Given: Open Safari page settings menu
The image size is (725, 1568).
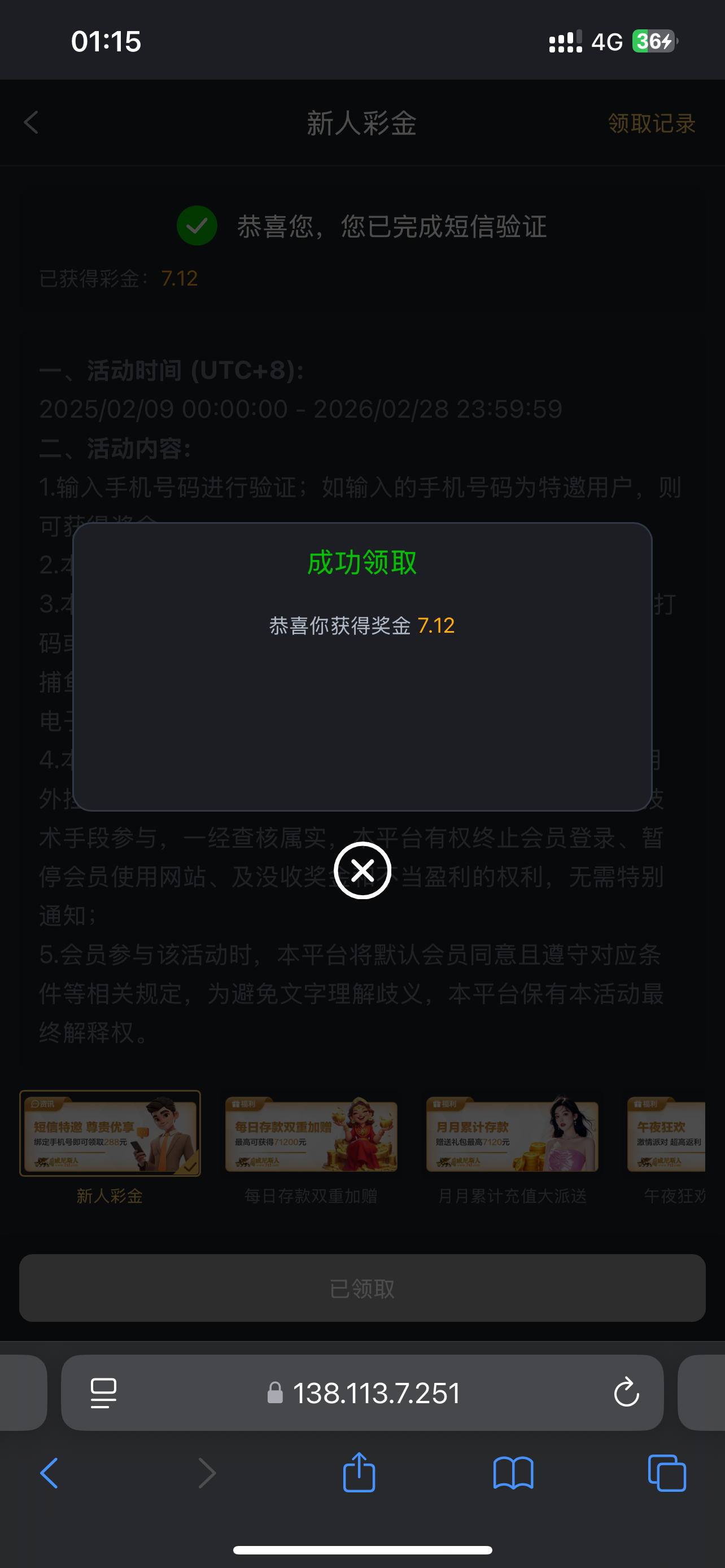Looking at the screenshot, I should tap(103, 1392).
